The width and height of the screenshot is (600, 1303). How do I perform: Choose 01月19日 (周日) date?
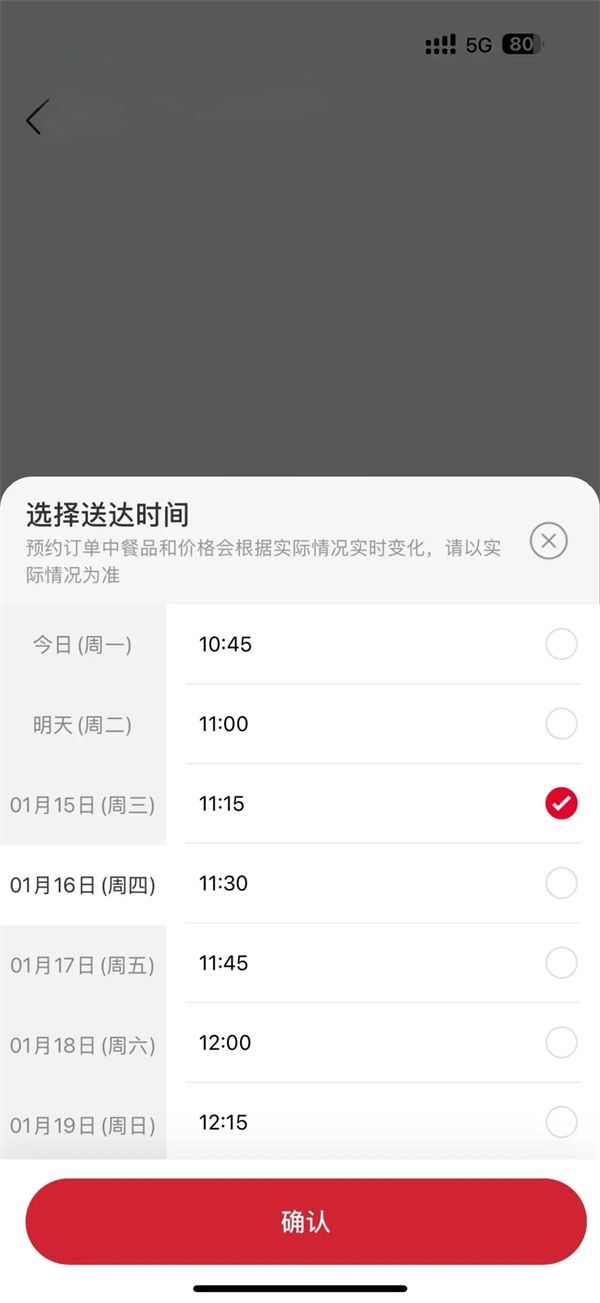(82, 1125)
